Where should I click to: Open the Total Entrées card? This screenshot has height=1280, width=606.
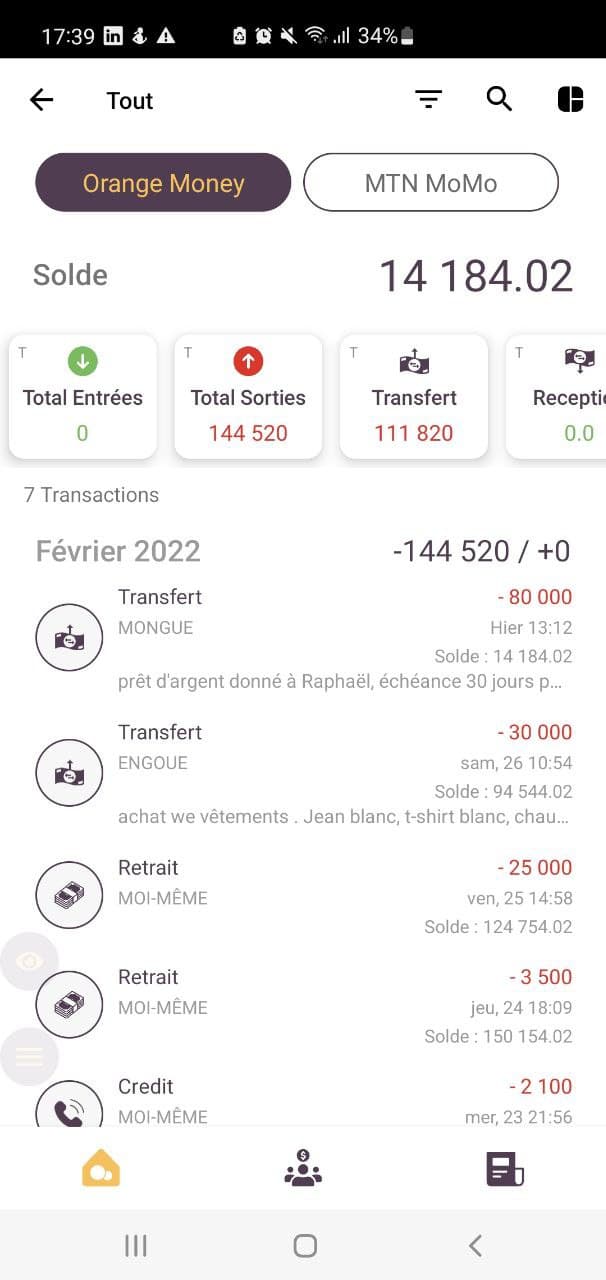pos(83,397)
